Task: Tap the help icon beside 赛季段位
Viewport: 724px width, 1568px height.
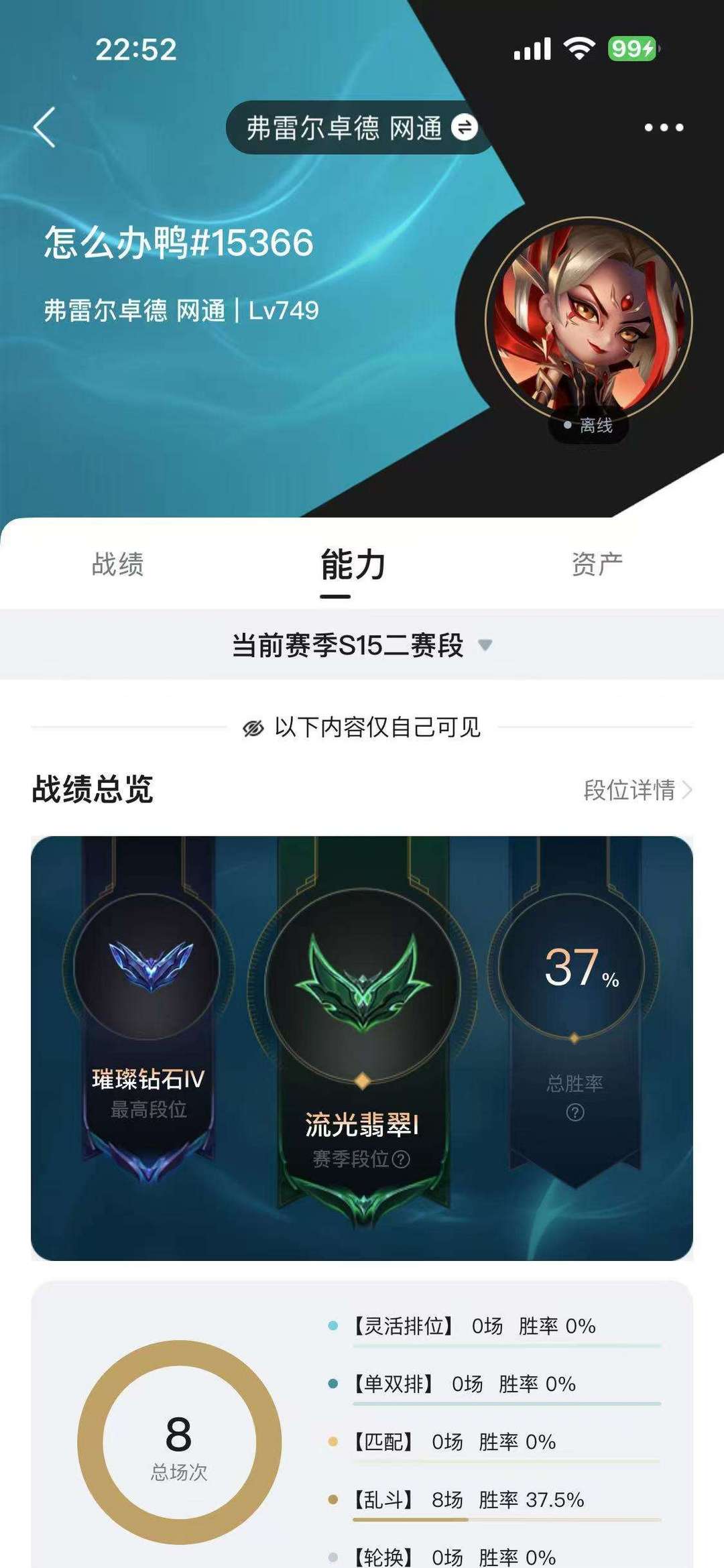Action: (x=401, y=1159)
